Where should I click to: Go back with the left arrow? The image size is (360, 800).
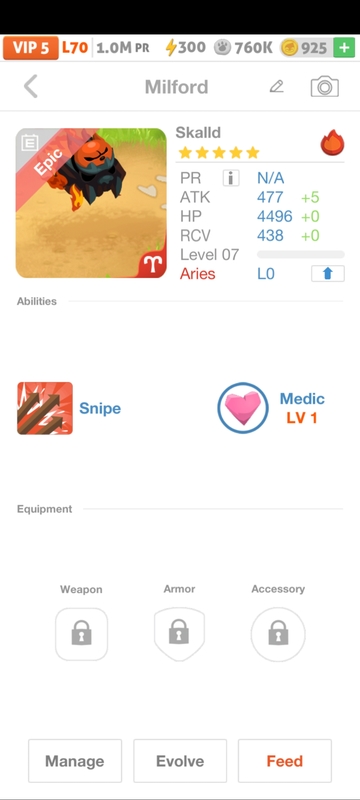tap(31, 86)
